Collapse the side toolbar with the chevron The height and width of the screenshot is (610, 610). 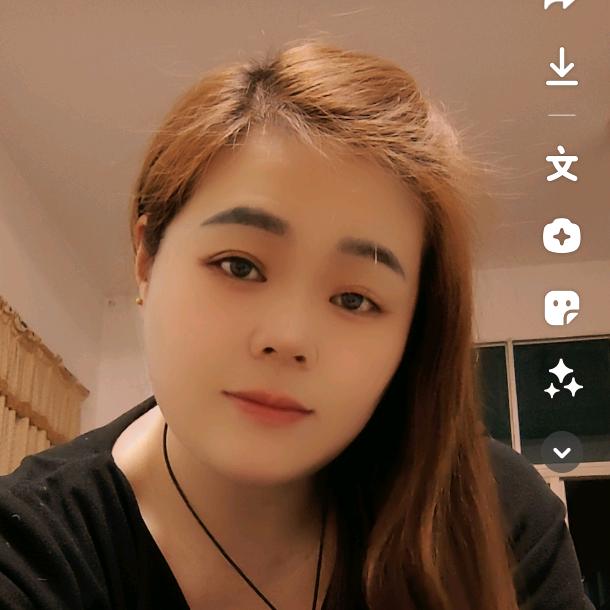tap(562, 452)
